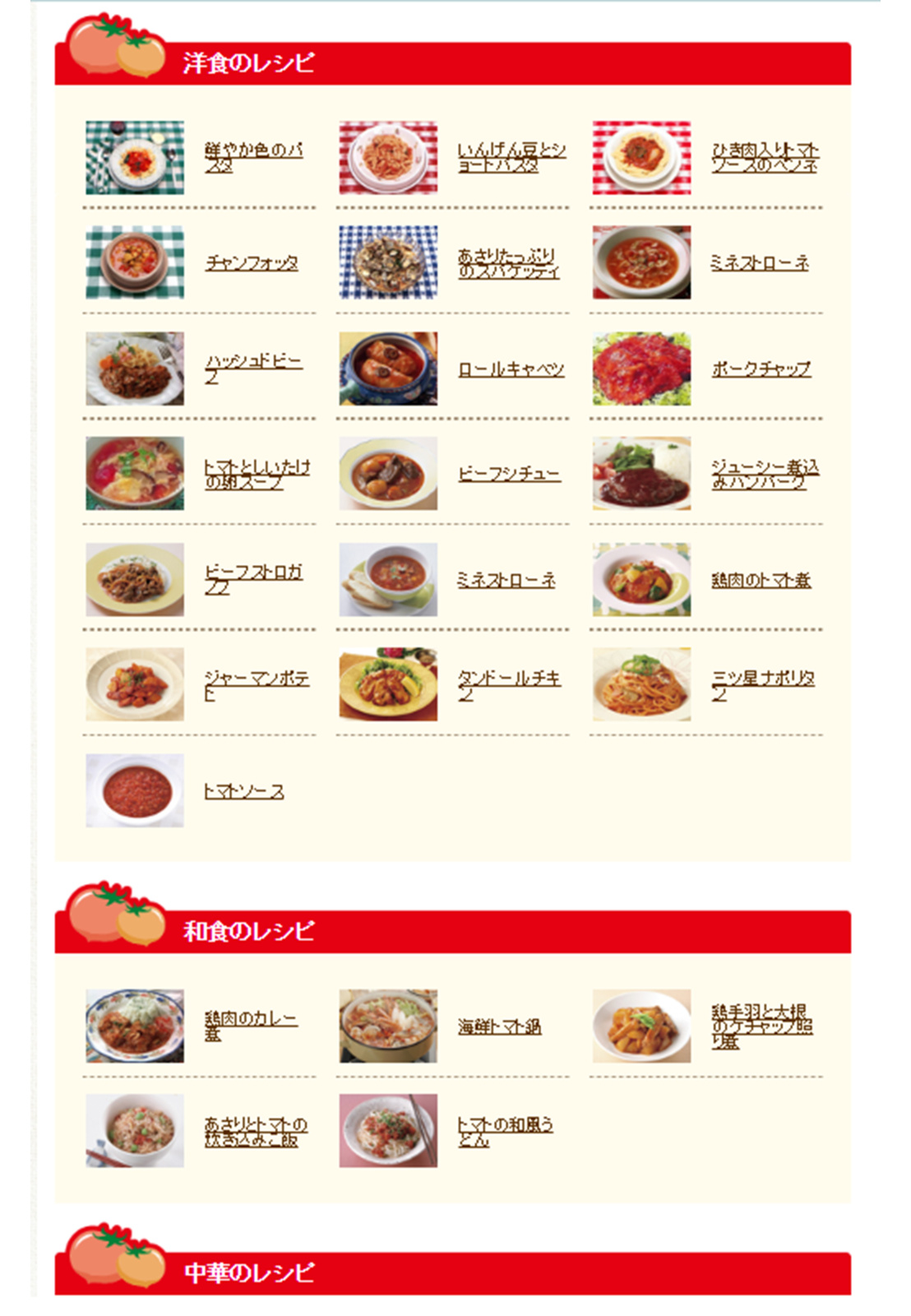Open the トマトソース recipe link

click(244, 791)
